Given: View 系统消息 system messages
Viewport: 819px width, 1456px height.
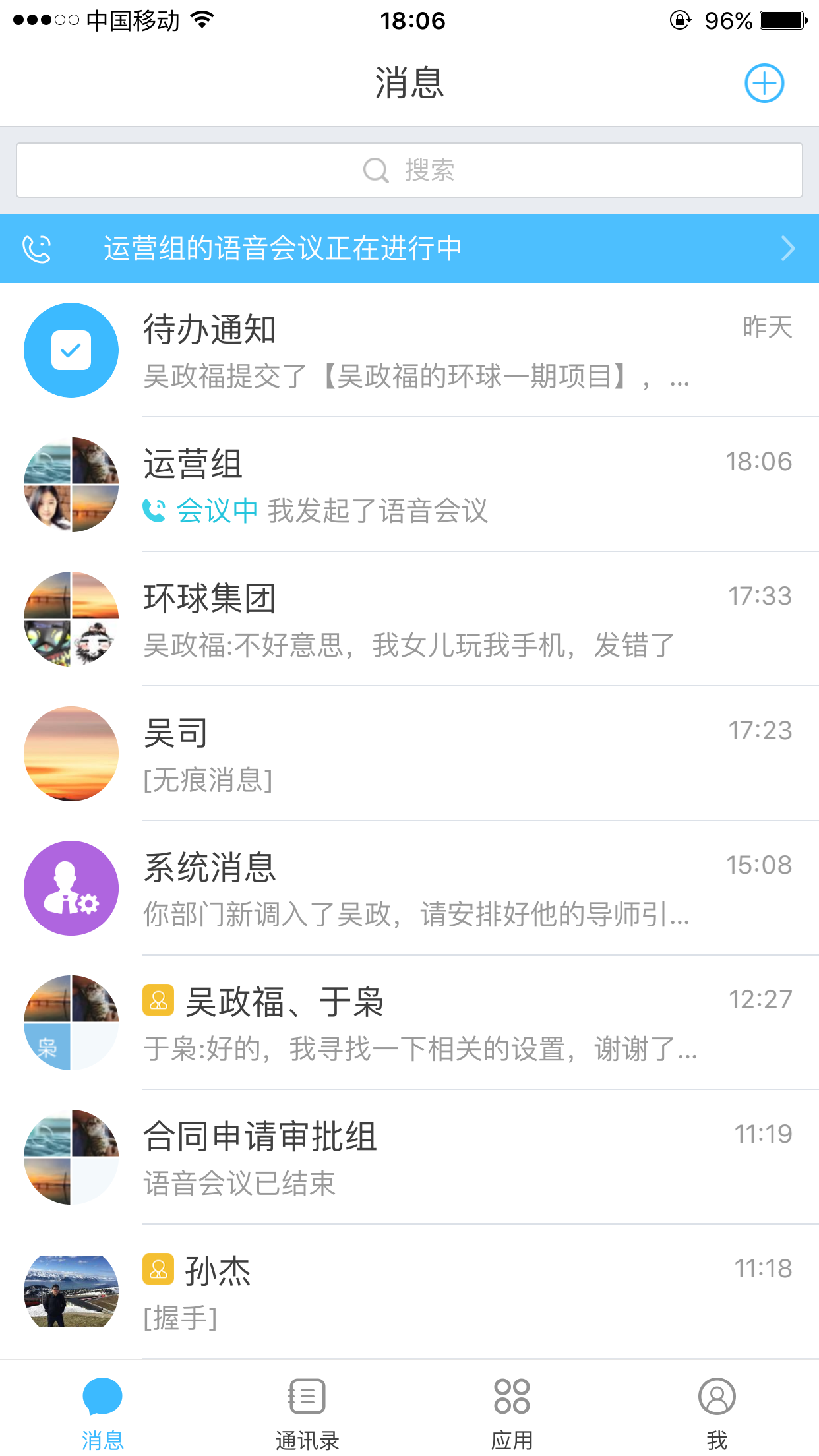Looking at the screenshot, I should [x=409, y=888].
